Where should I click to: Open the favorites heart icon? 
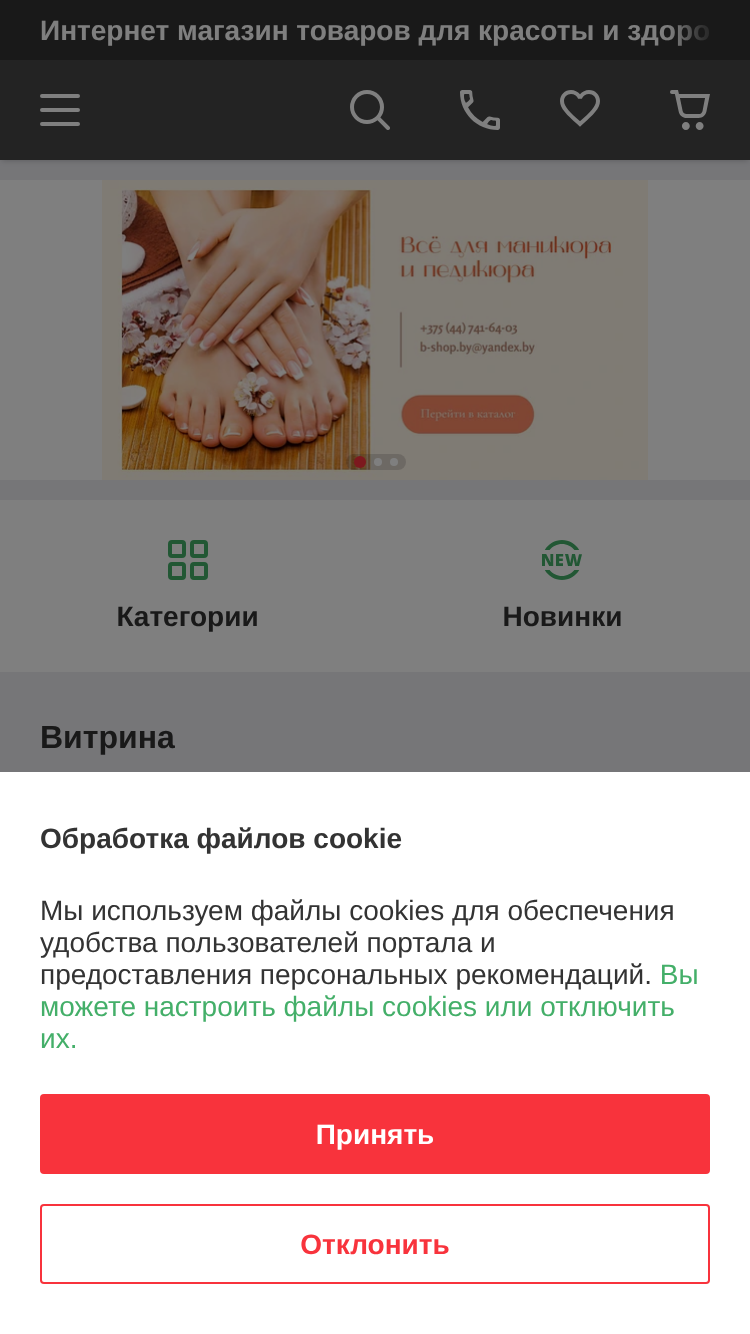pos(580,108)
